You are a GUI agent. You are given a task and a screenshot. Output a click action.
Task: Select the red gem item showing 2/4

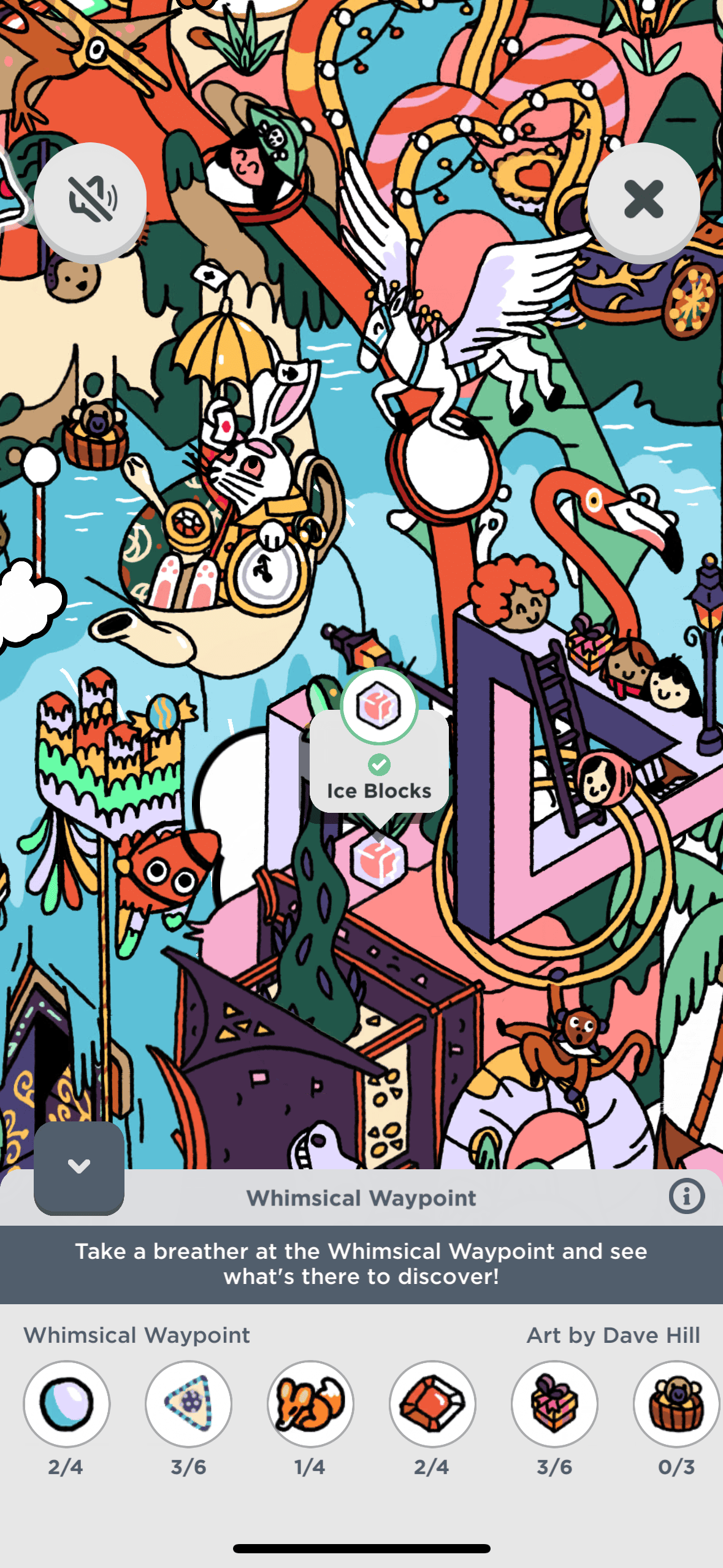pyautogui.click(x=432, y=1404)
